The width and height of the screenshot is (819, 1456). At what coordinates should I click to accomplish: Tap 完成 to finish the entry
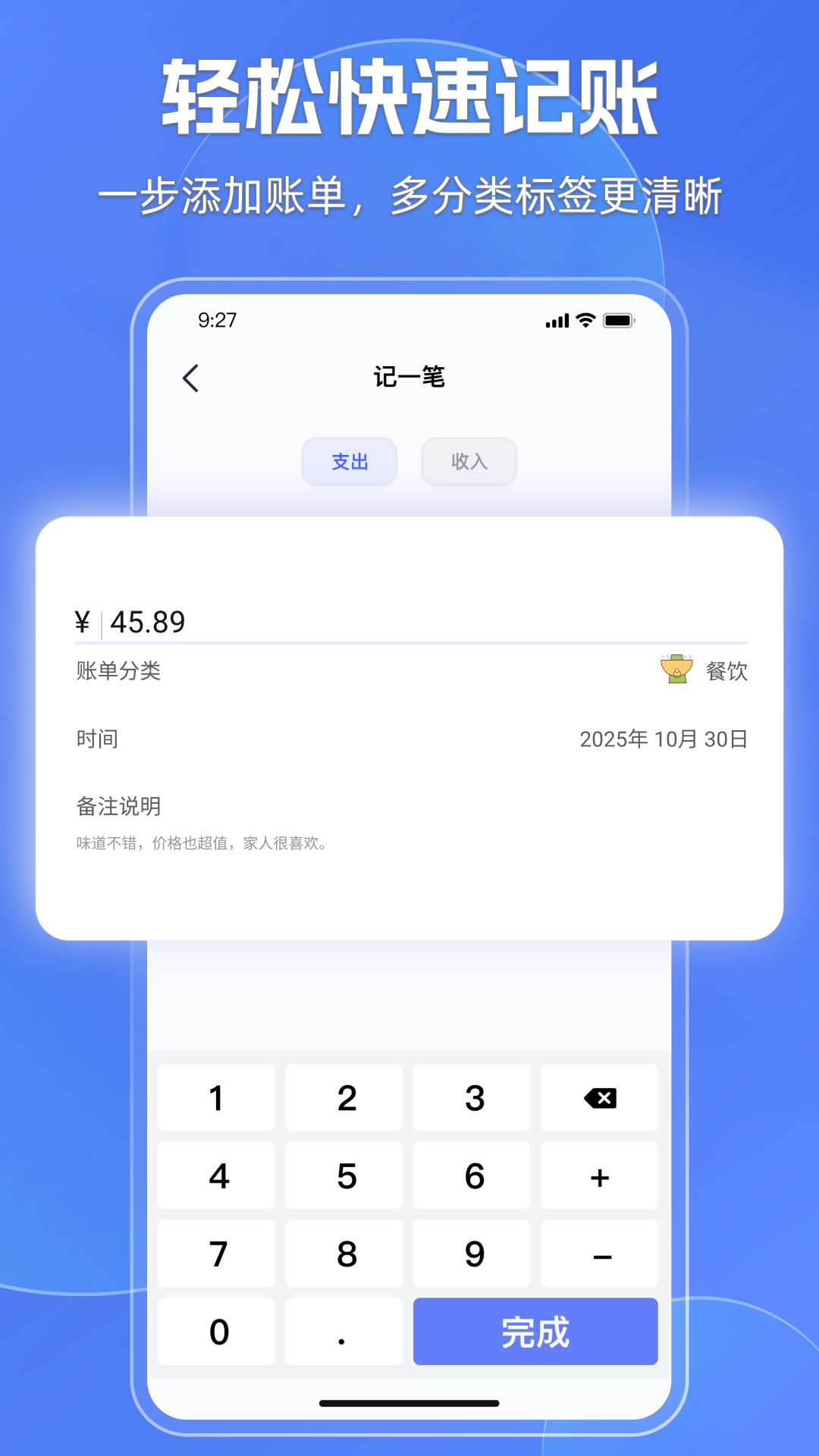(534, 1332)
